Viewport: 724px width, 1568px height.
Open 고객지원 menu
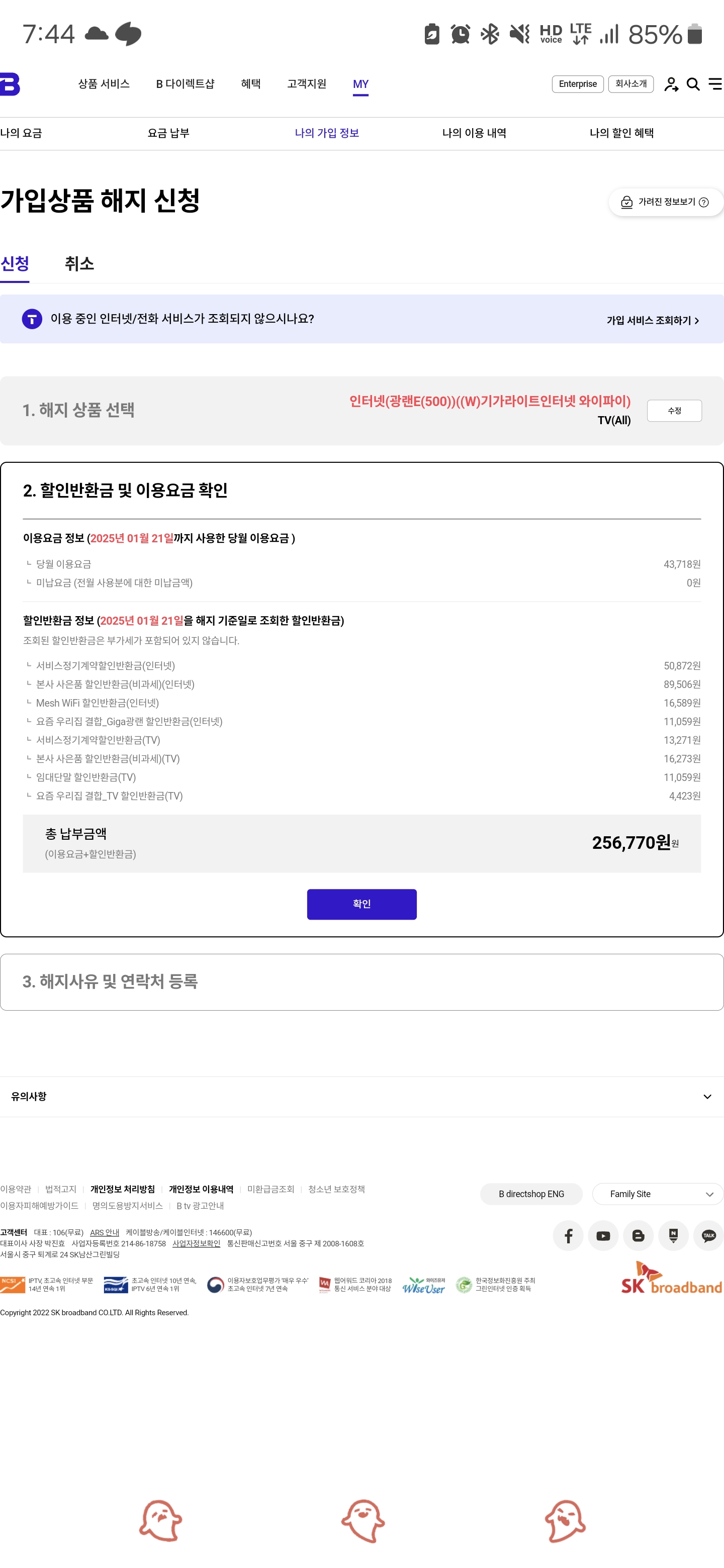[307, 84]
